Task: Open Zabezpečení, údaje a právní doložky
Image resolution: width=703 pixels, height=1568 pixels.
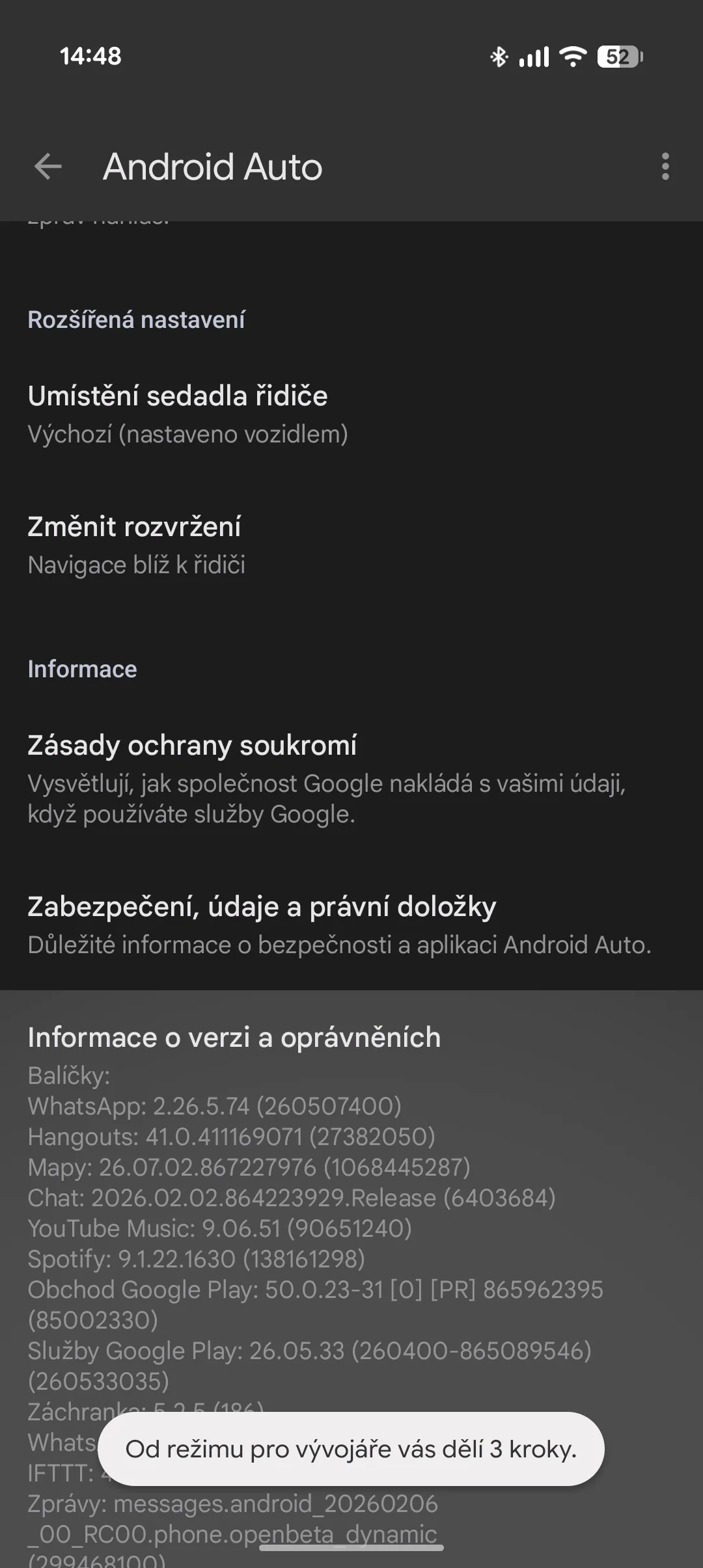Action: 262,924
